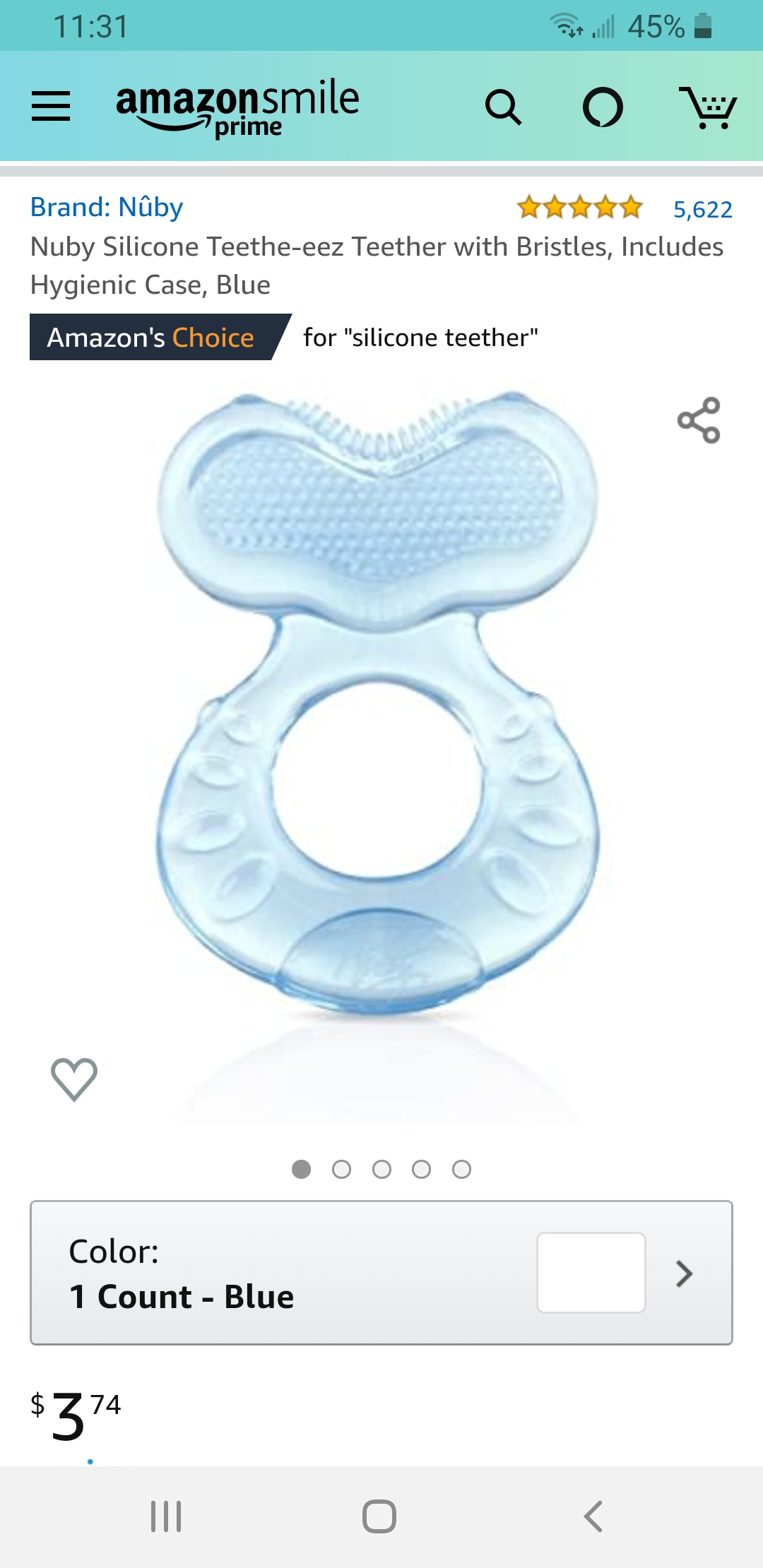The width and height of the screenshot is (763, 1568).
Task: Add teether to wish list heart
Action: coord(73,1079)
